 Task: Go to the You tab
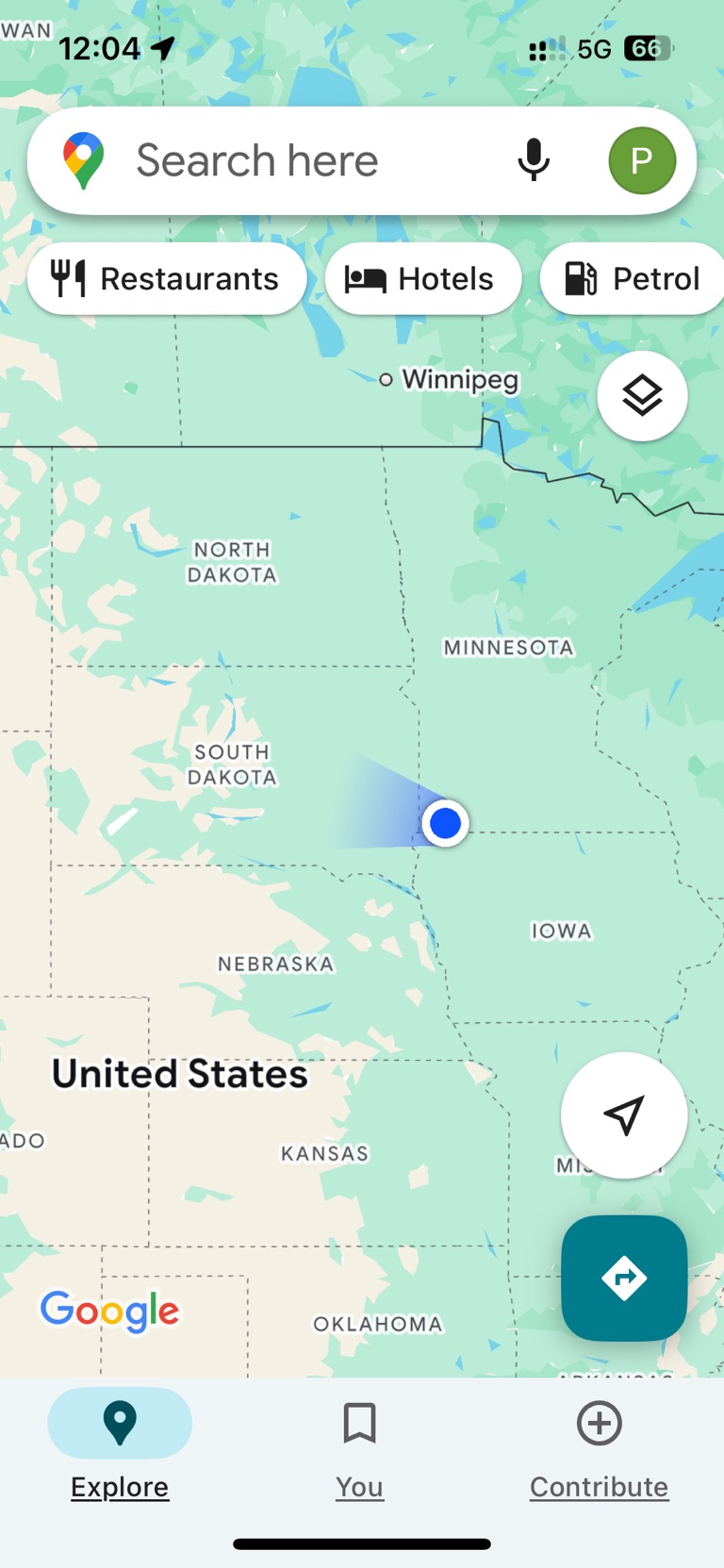(359, 1444)
